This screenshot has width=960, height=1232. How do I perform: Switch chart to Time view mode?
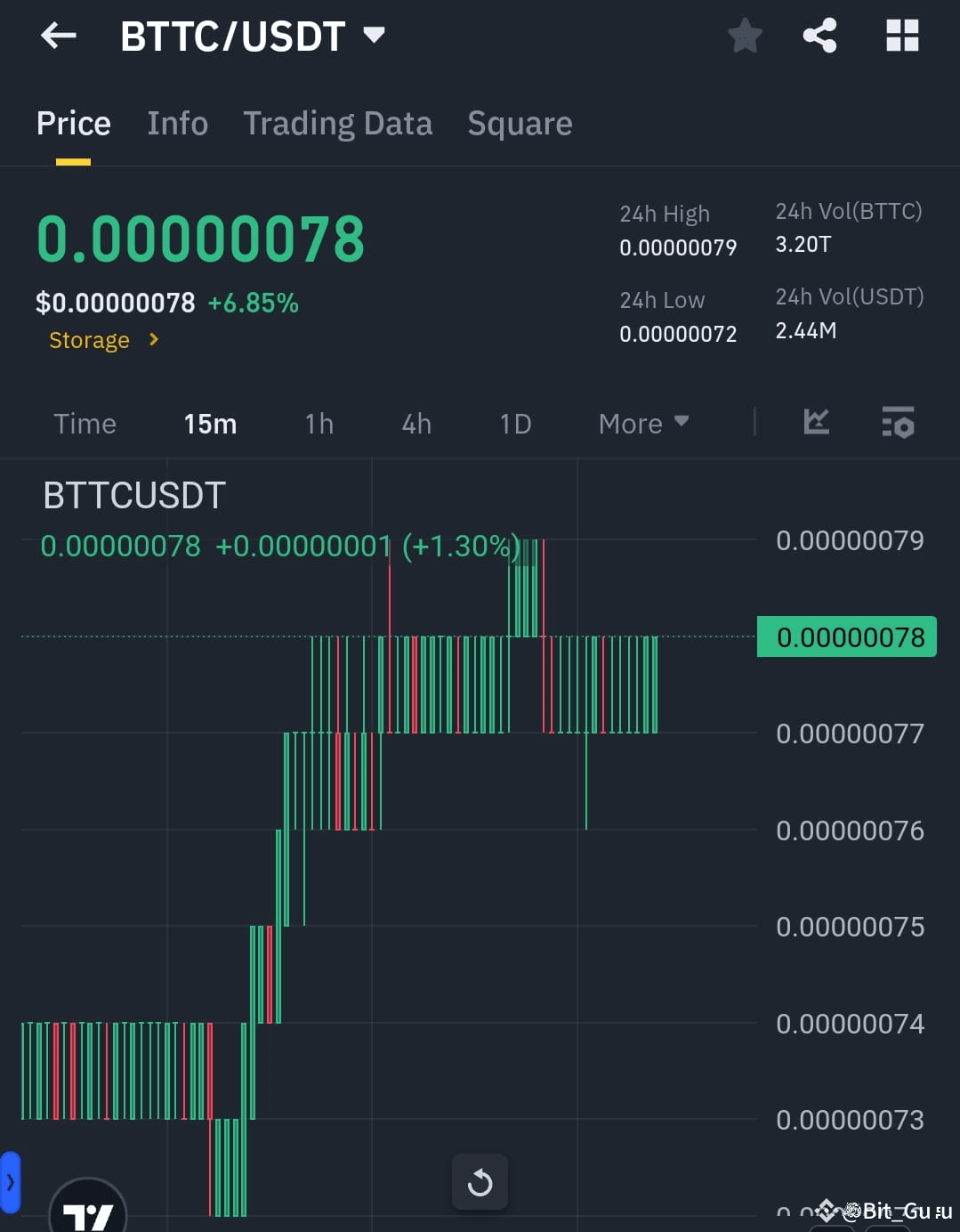point(85,424)
